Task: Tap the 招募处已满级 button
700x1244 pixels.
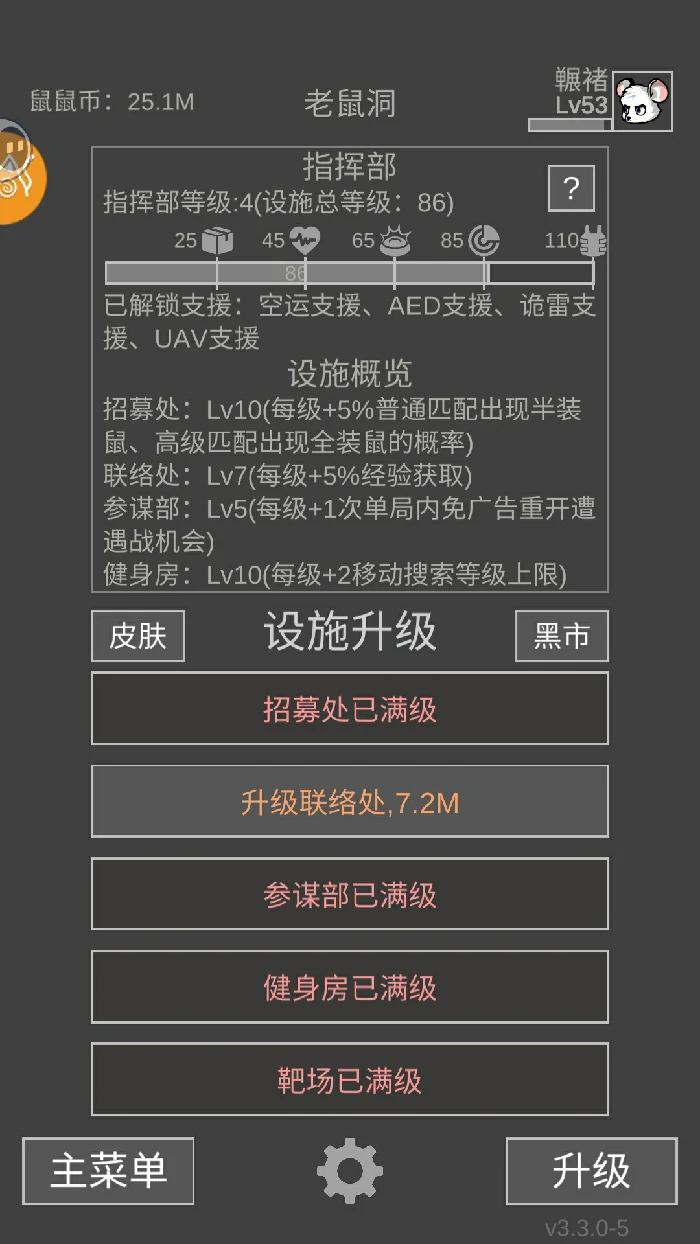Action: click(x=350, y=709)
